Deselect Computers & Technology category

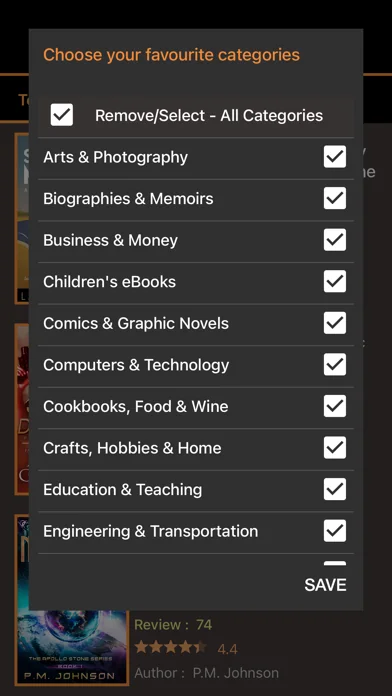click(x=335, y=364)
